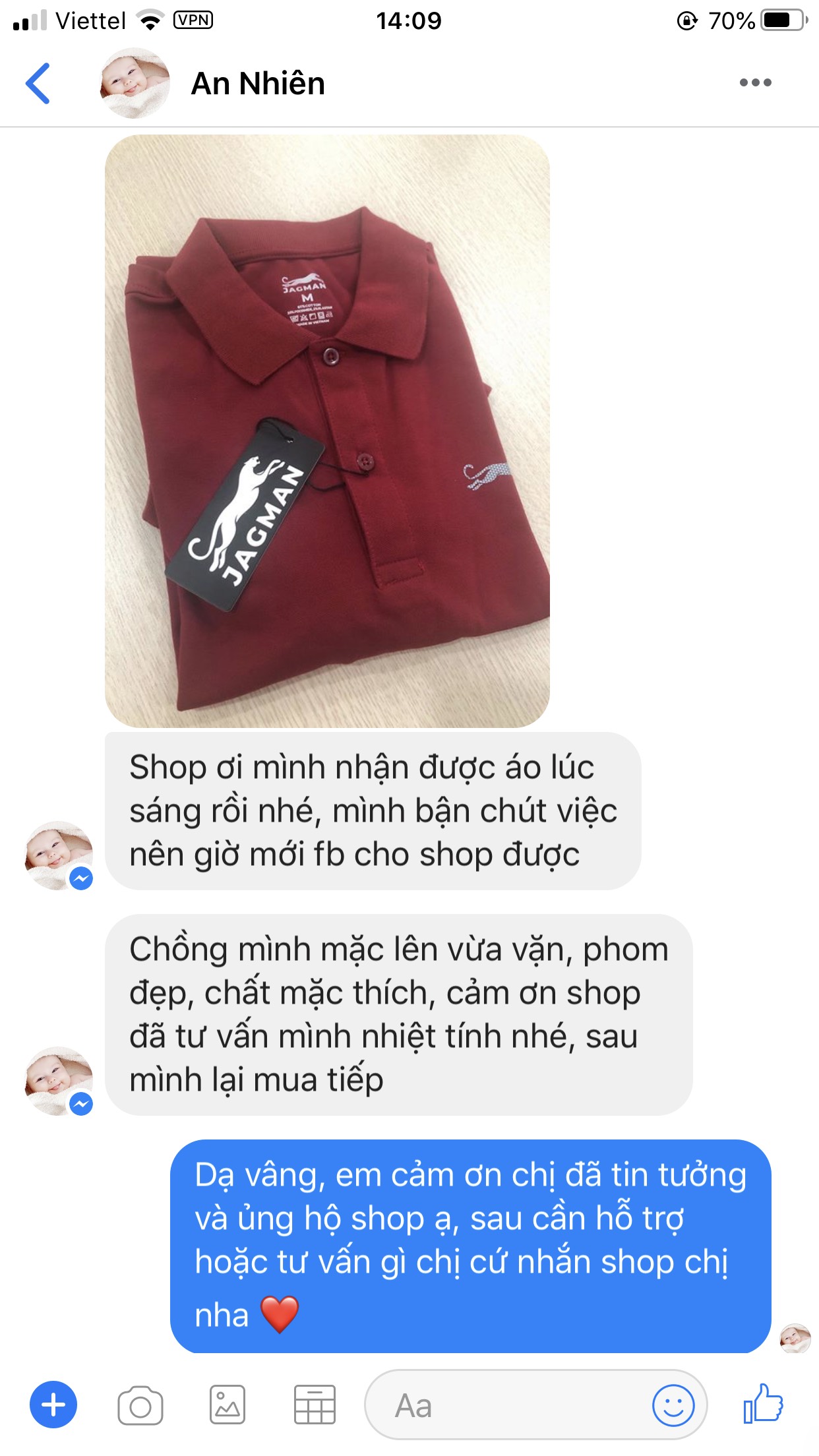Open the photo gallery picker
819x1456 pixels.
tap(228, 1405)
